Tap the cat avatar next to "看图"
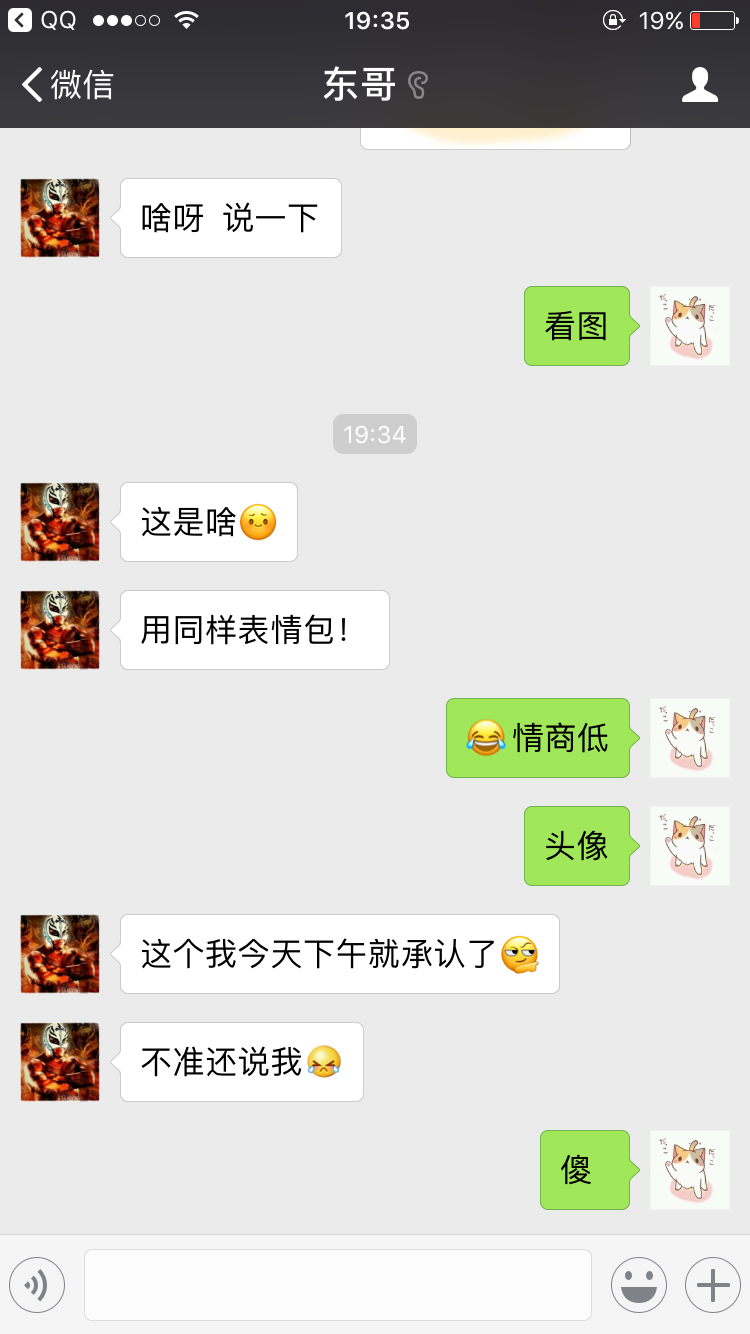This screenshot has width=750, height=1334. [690, 326]
